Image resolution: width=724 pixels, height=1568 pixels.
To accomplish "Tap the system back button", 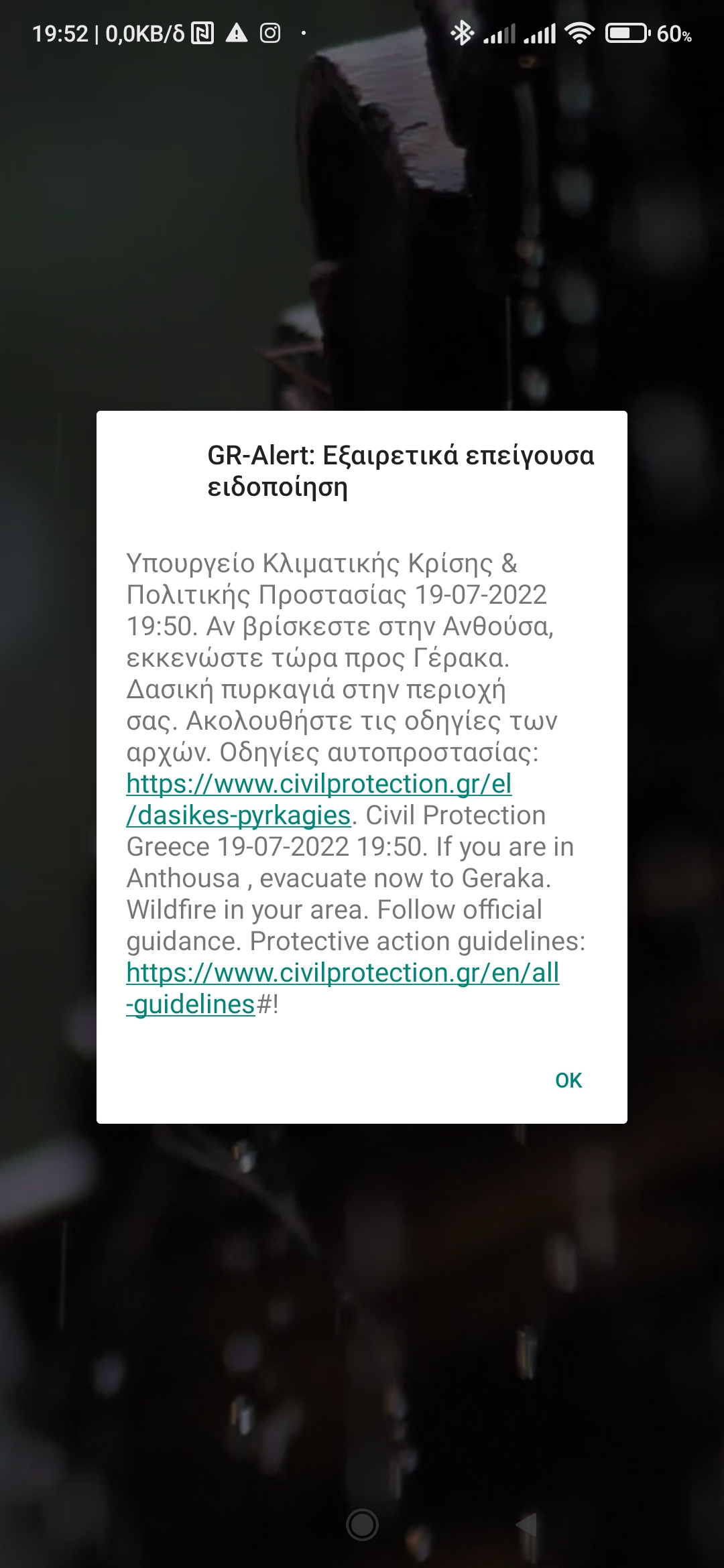I will coord(527,1524).
